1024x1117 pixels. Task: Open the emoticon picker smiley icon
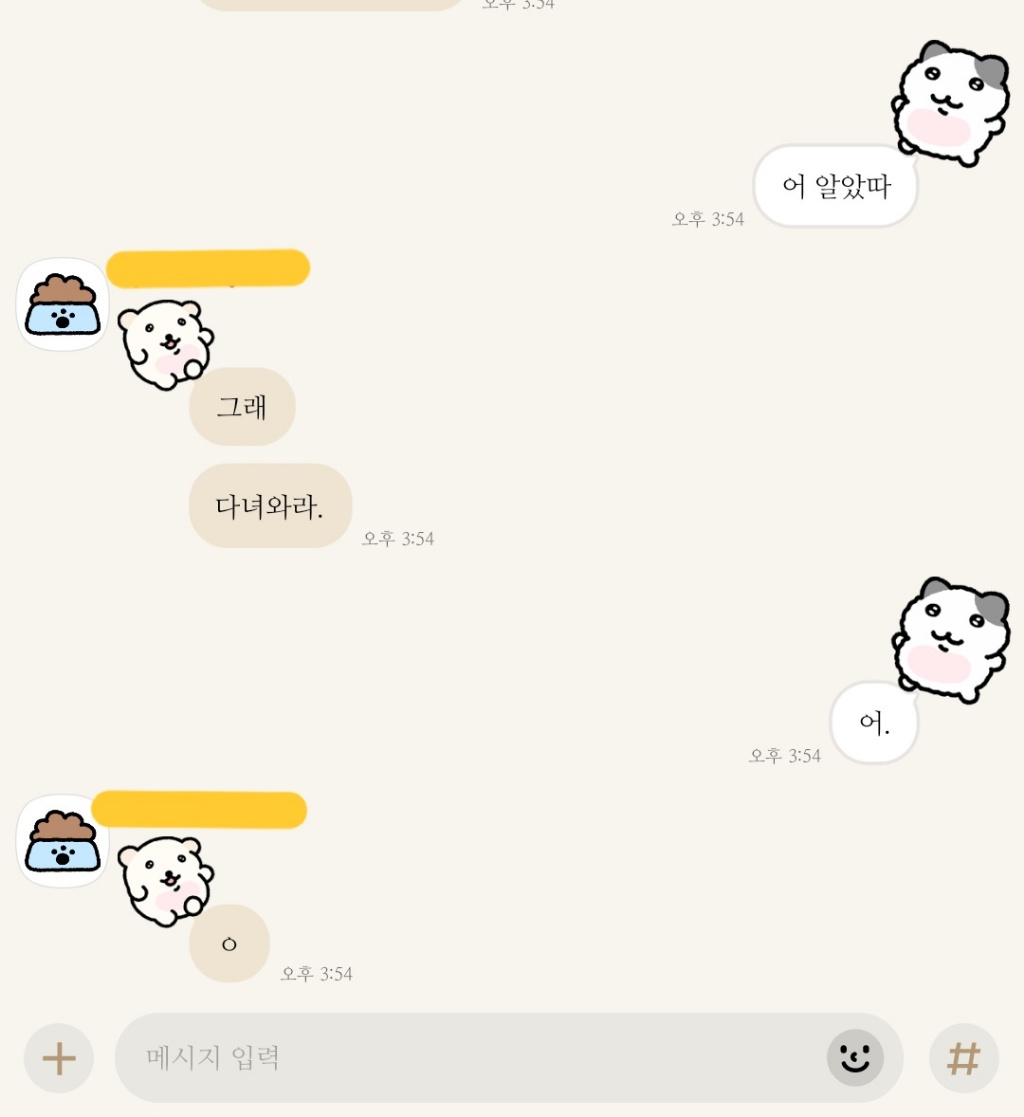[854, 1058]
